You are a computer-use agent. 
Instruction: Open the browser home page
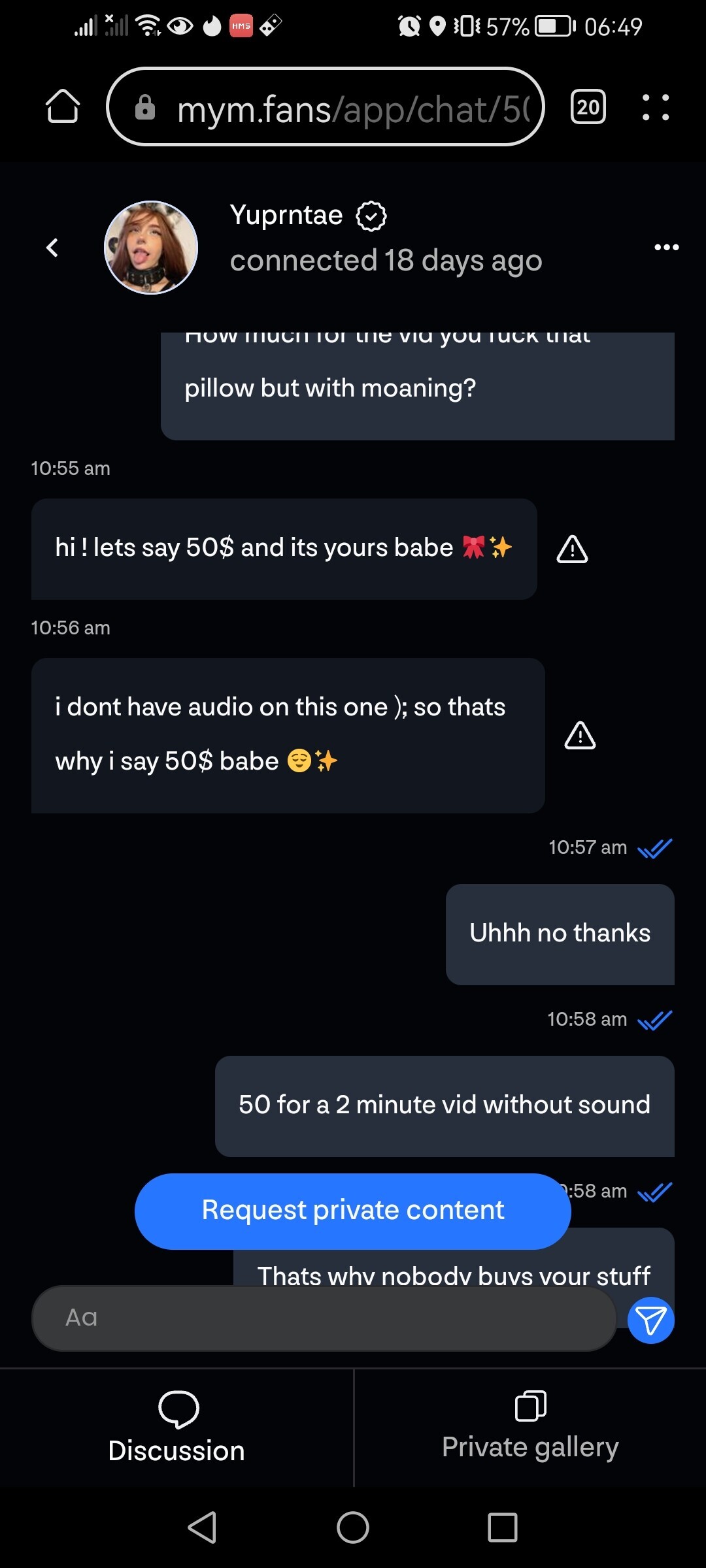tap(63, 106)
